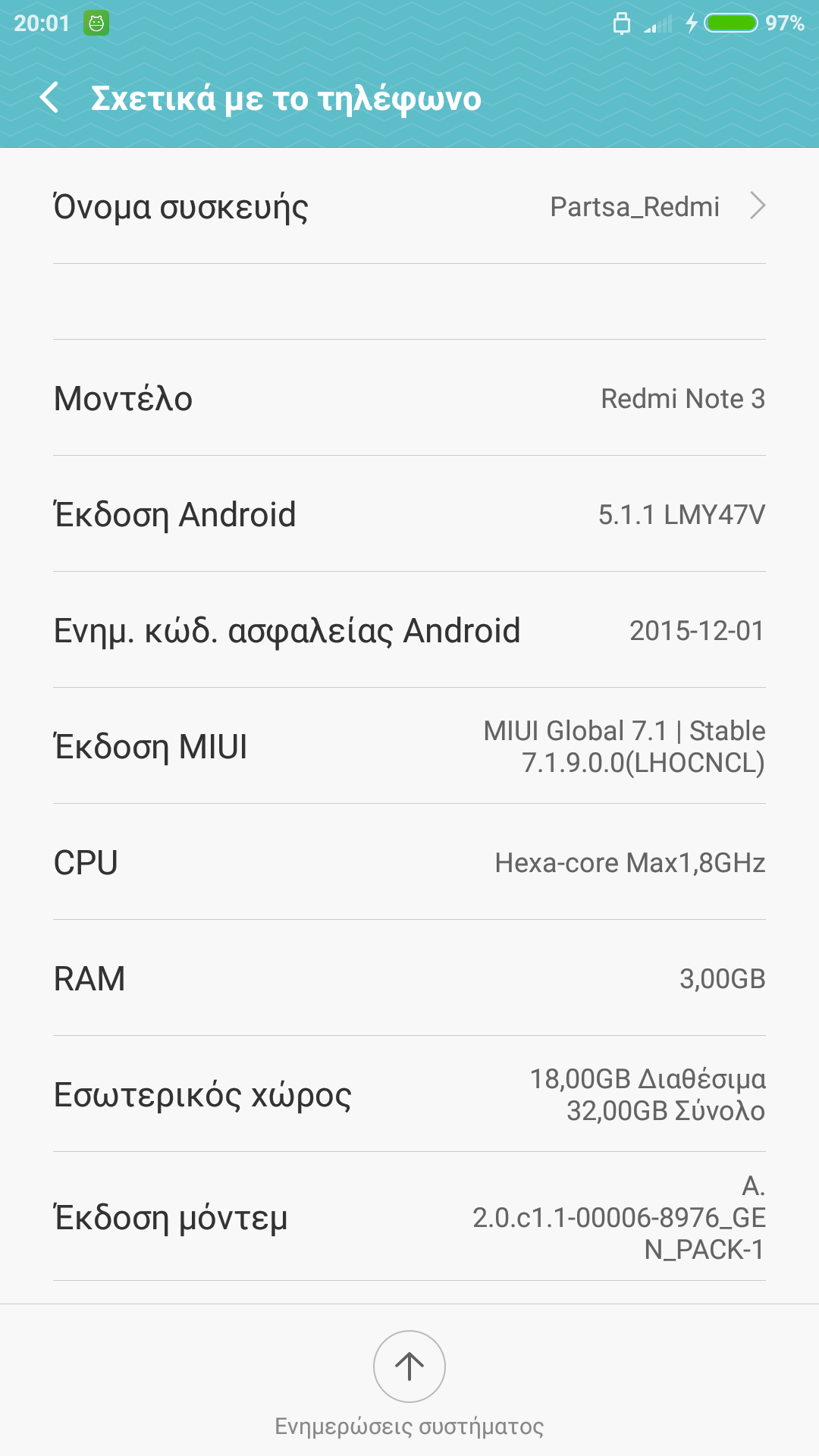Tap the CPU info row
The width and height of the screenshot is (819, 1456).
click(x=409, y=862)
